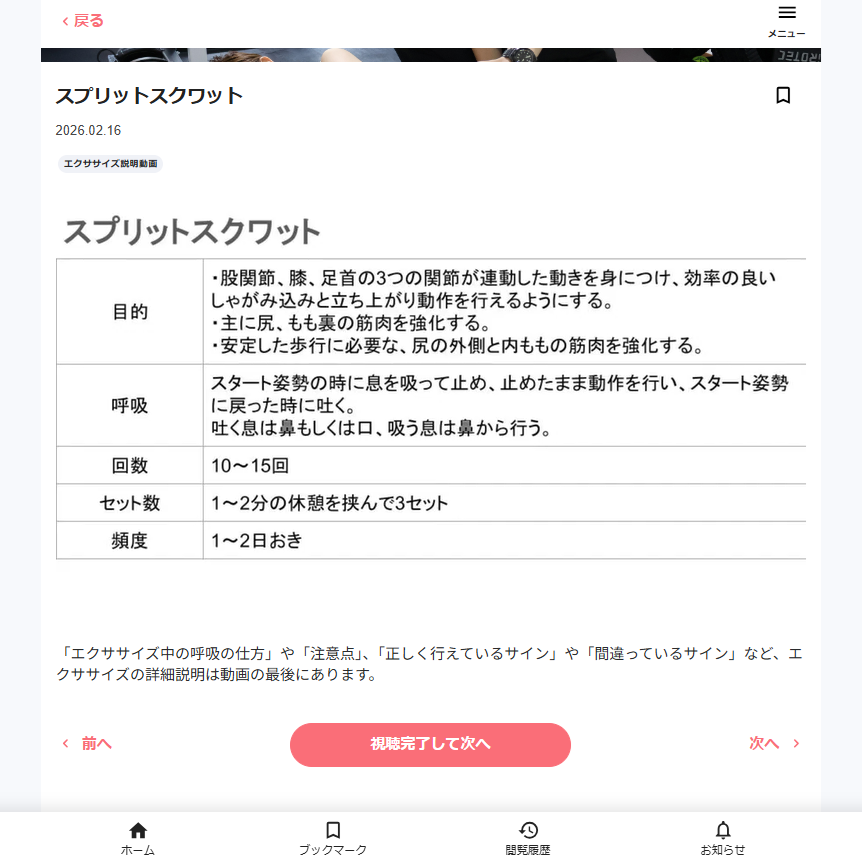This screenshot has width=862, height=862.
Task: Tap 視聴完了して次へ button
Action: coord(430,744)
